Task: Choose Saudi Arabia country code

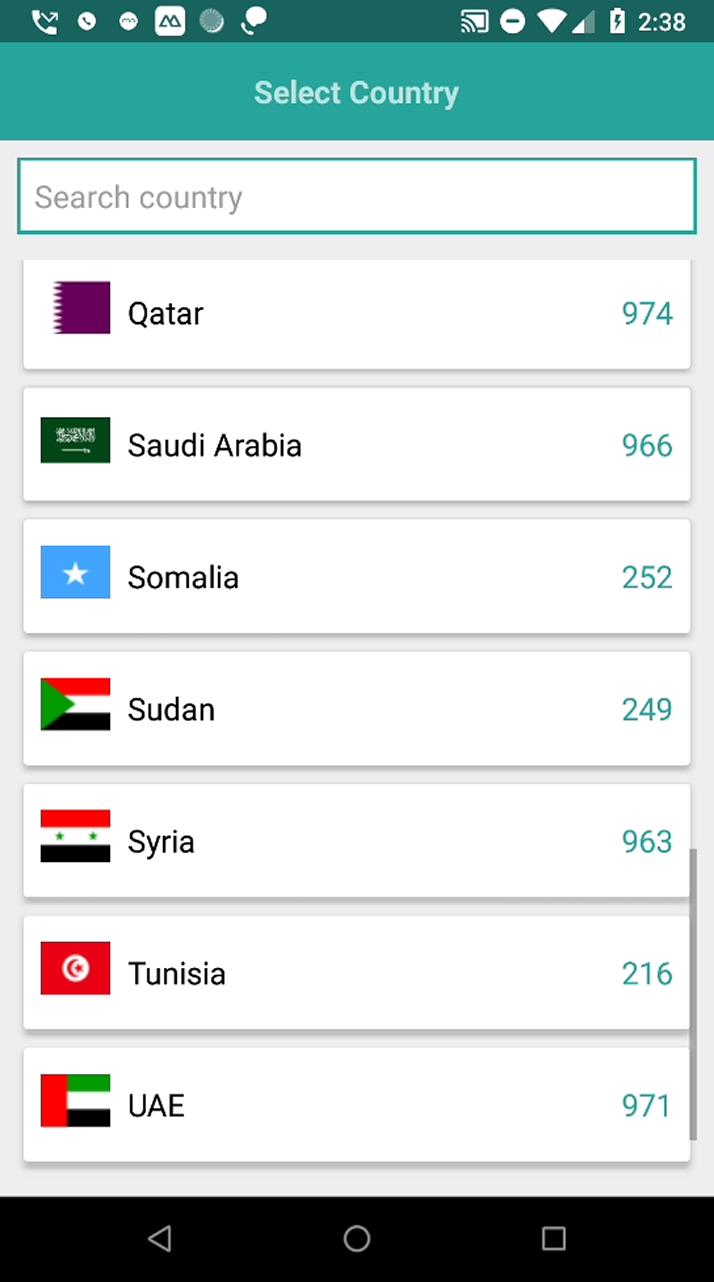Action: click(x=357, y=445)
